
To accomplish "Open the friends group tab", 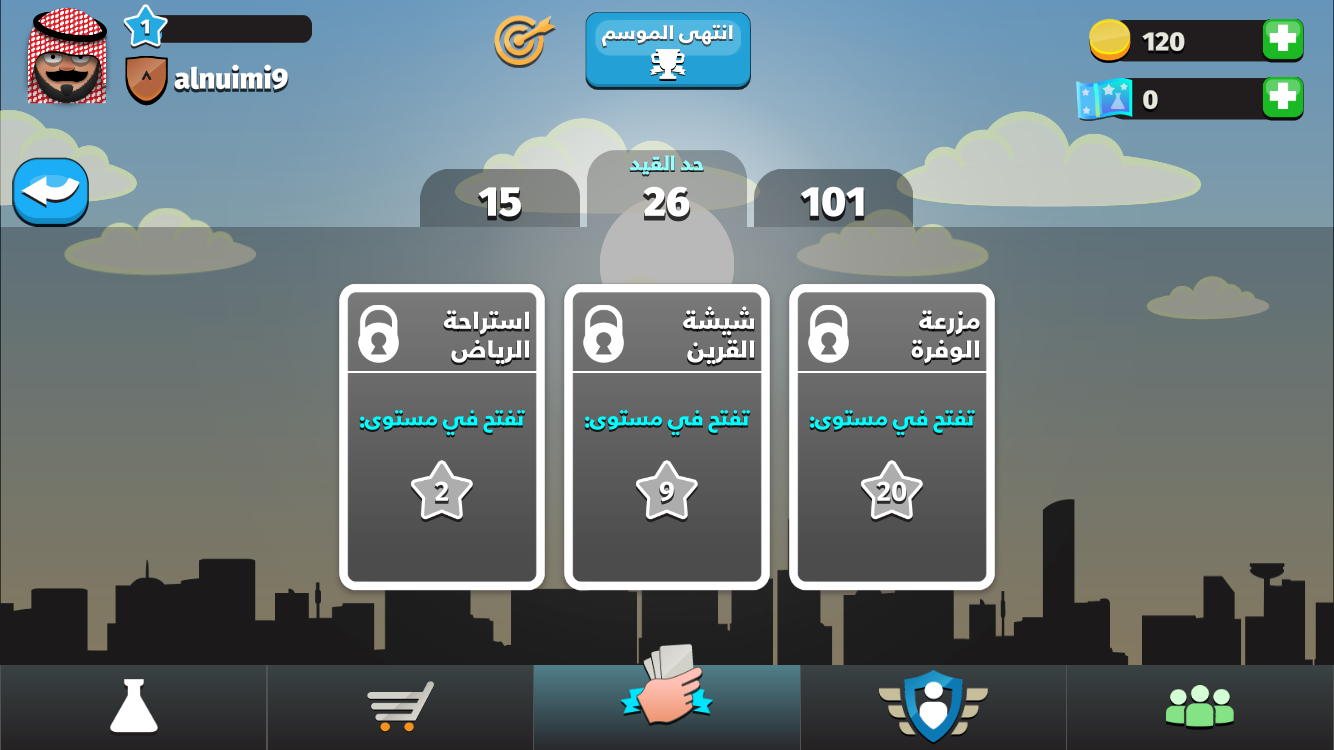I will 1199,706.
